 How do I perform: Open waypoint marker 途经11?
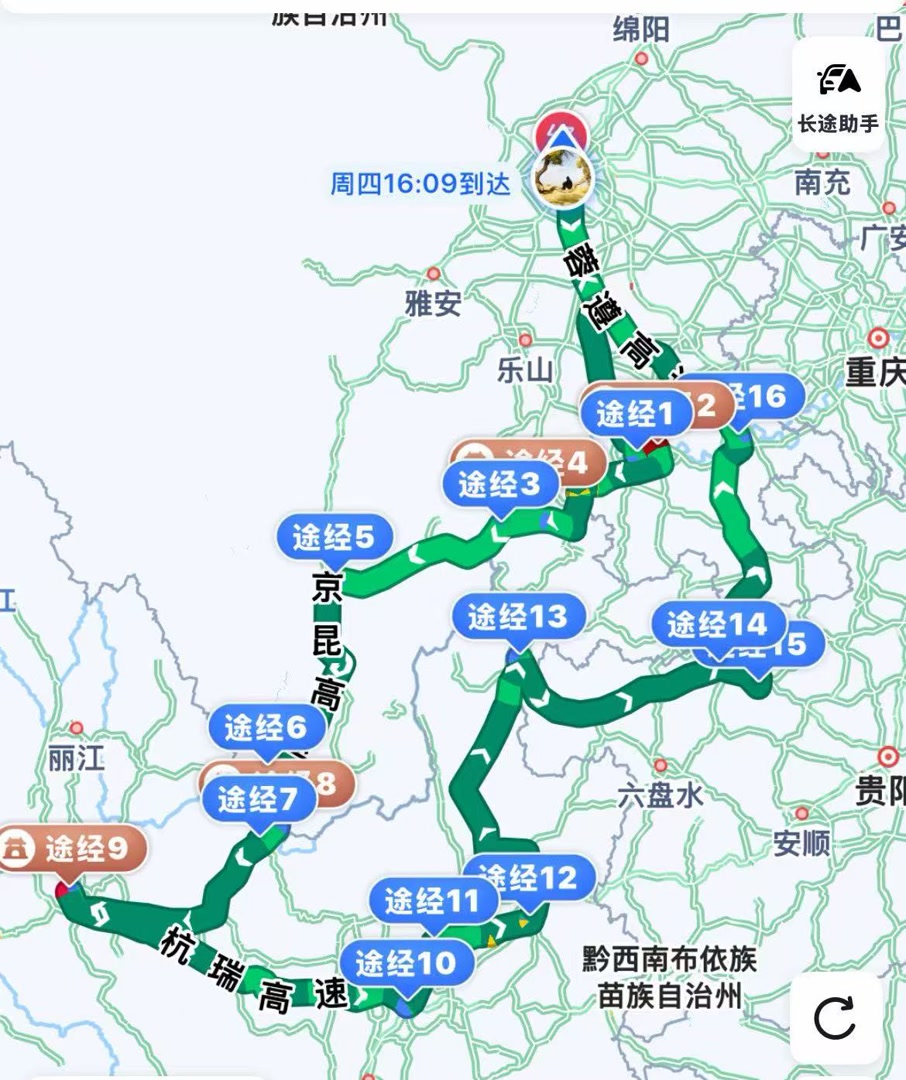432,902
